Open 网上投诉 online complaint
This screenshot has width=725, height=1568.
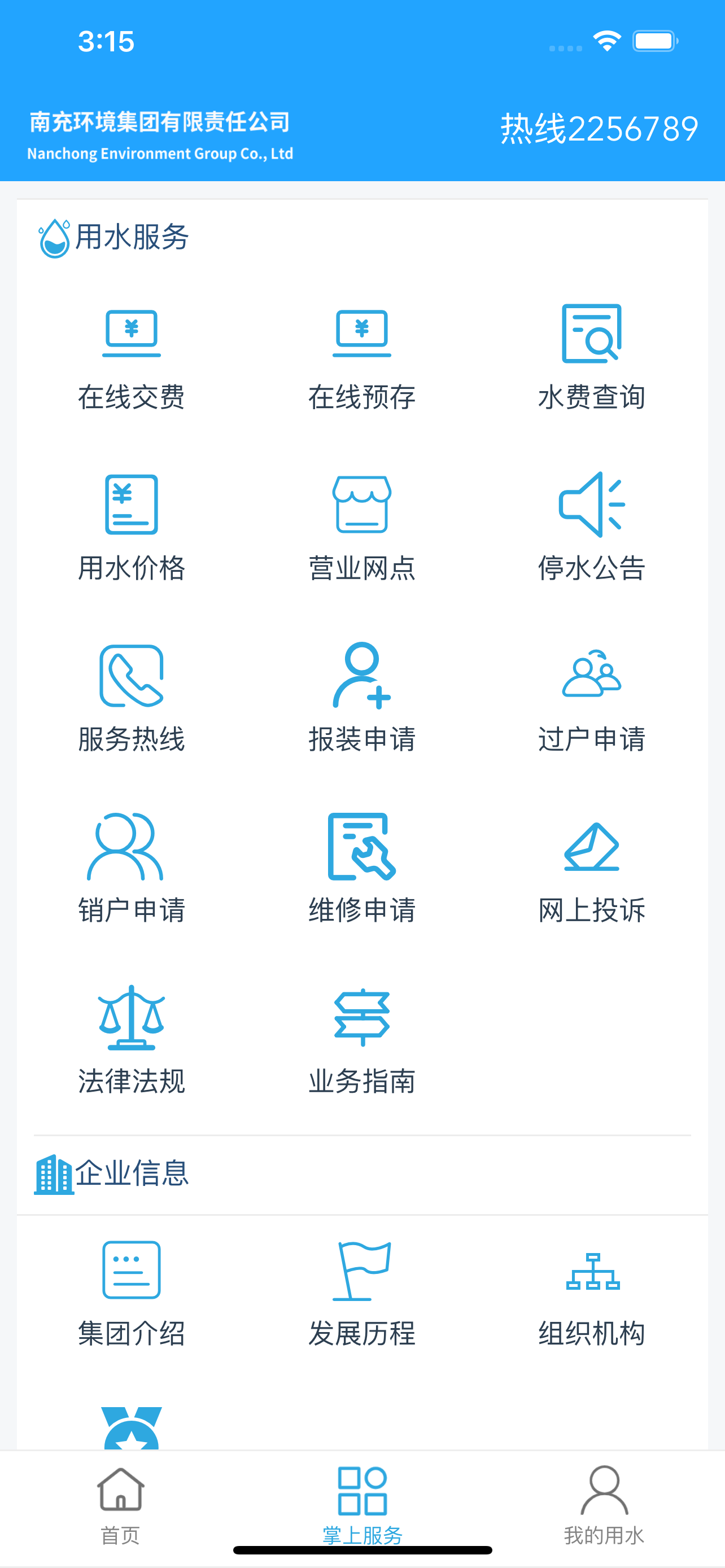pyautogui.click(x=592, y=869)
